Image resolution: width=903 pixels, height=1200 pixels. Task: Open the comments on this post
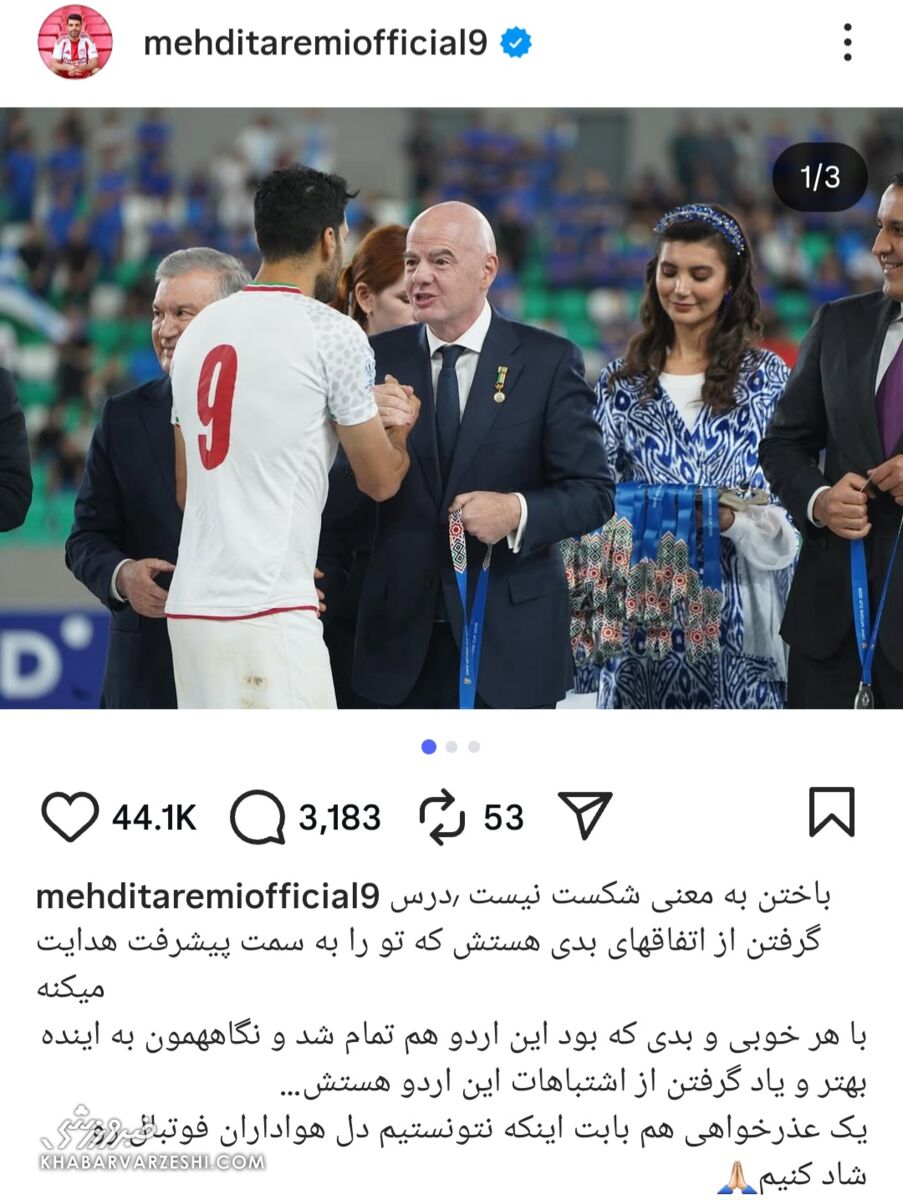tap(257, 817)
